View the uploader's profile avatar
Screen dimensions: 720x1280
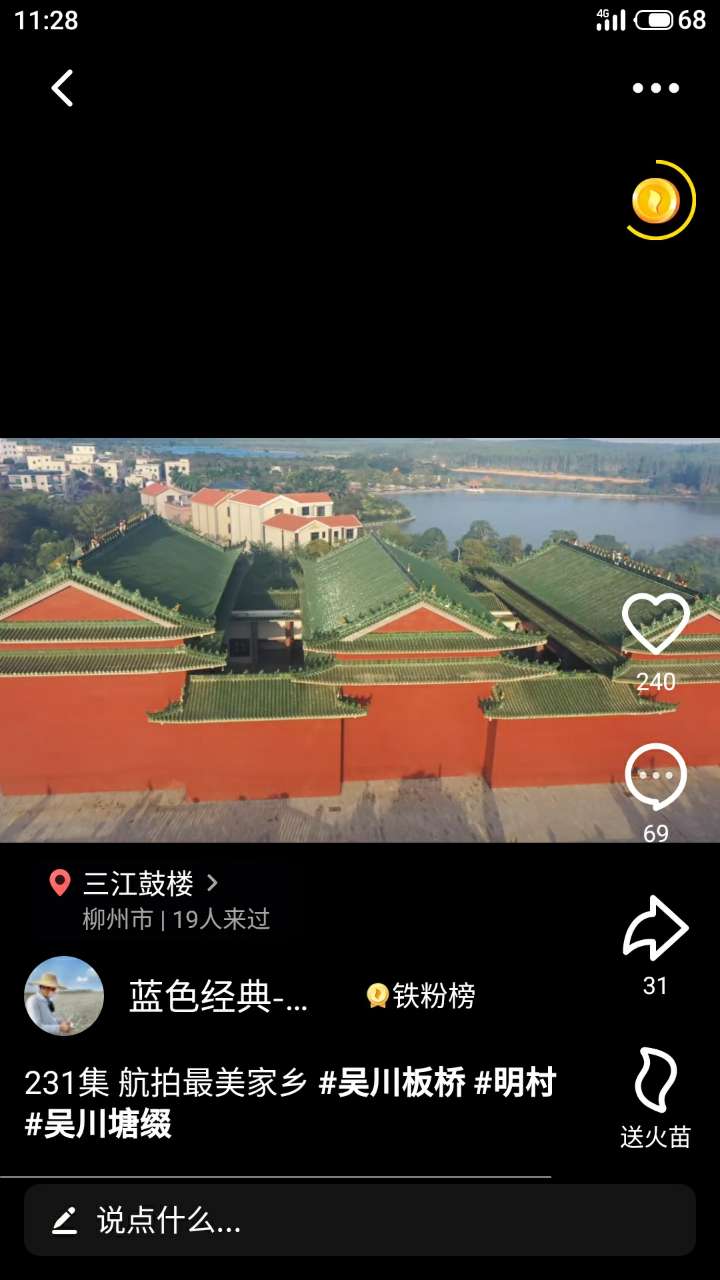point(64,996)
